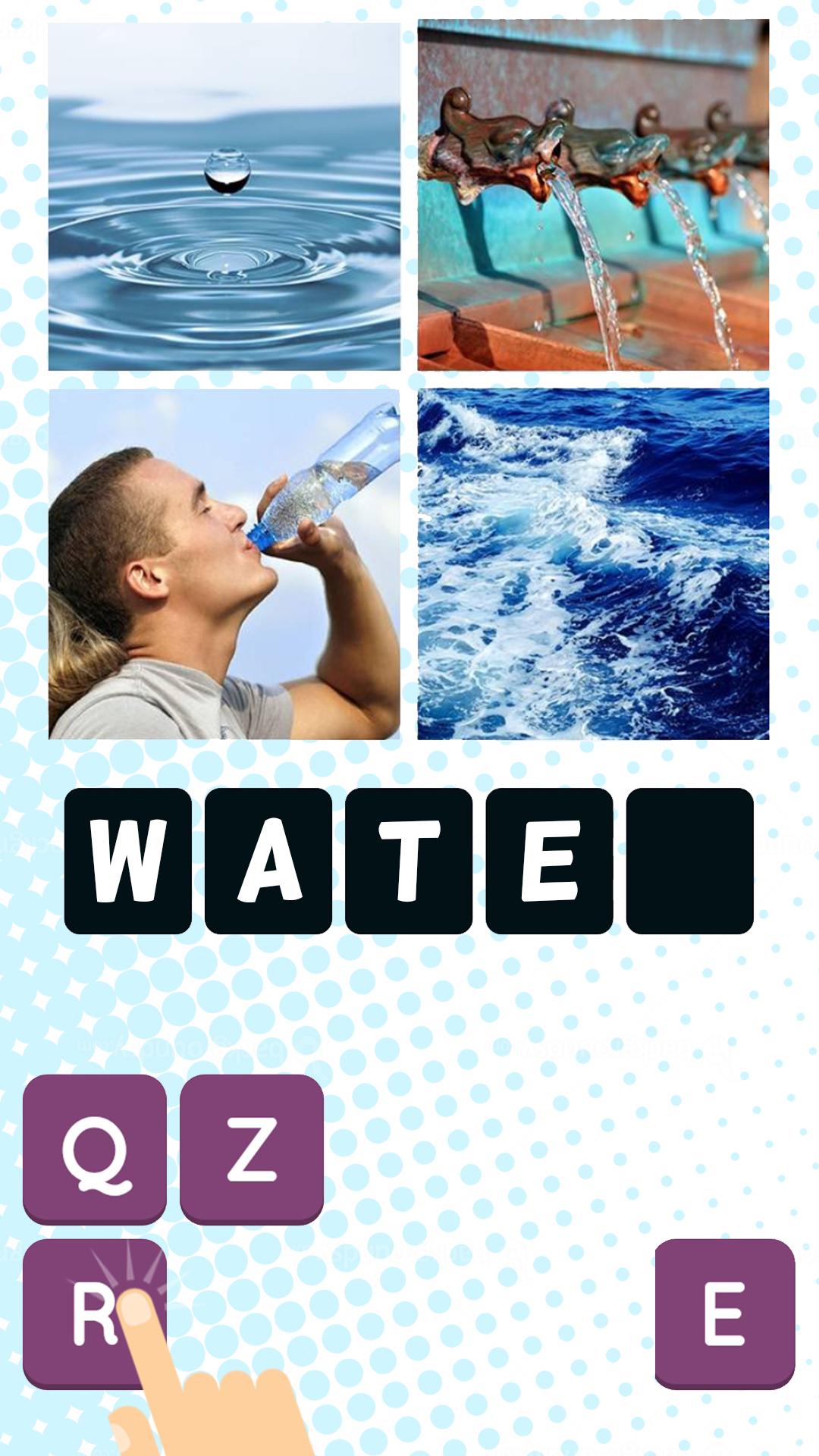Enlarge the ocean waves picture

(593, 564)
